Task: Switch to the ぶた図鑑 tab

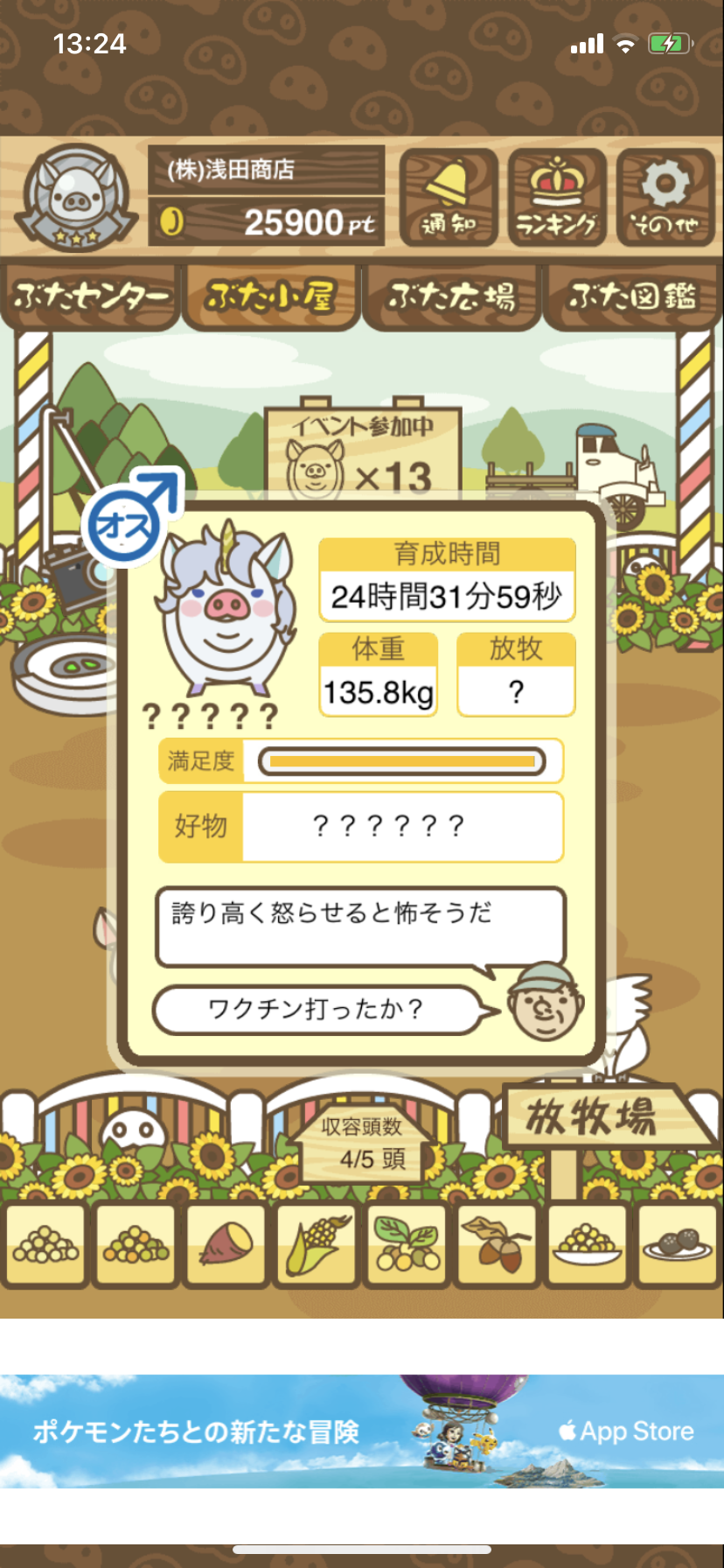Action: point(632,297)
